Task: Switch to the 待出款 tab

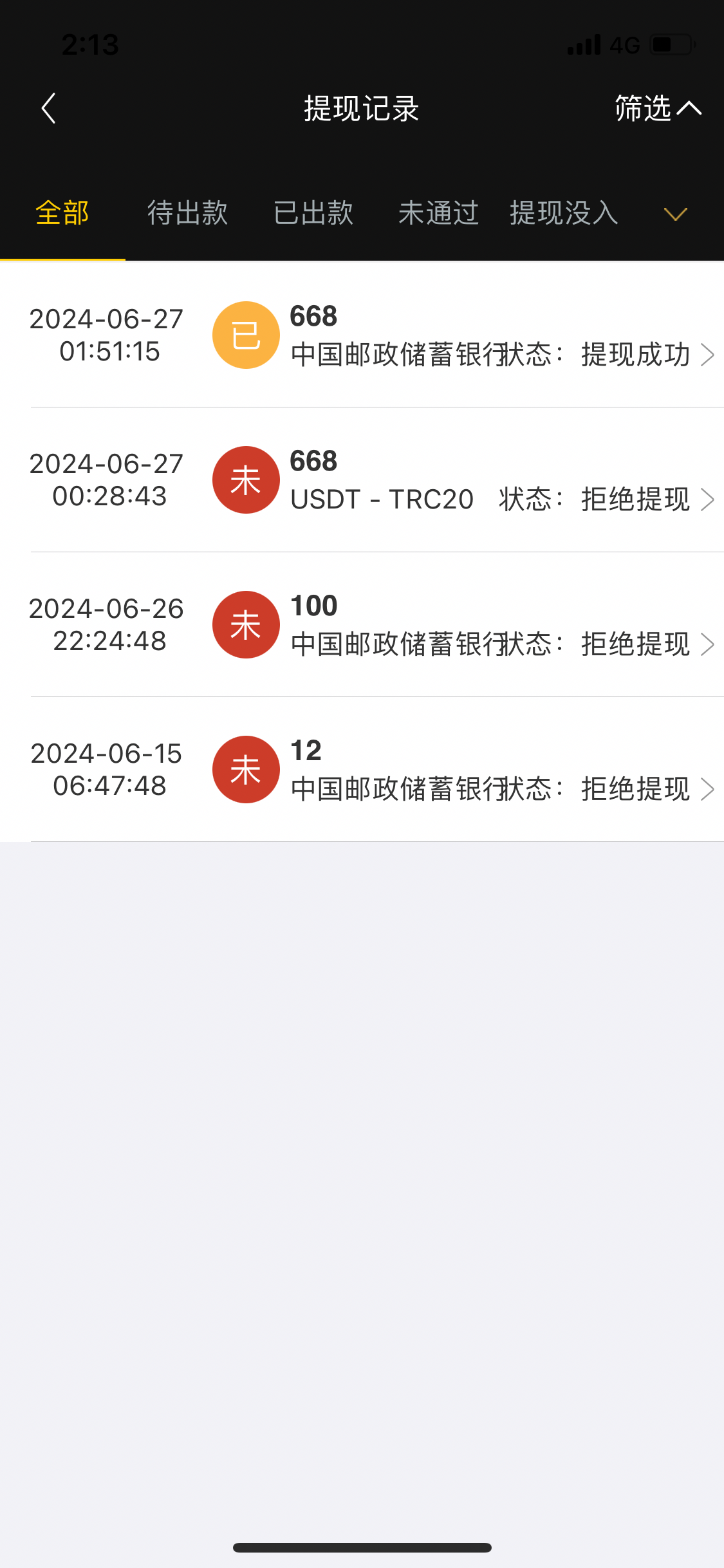Action: coord(187,214)
